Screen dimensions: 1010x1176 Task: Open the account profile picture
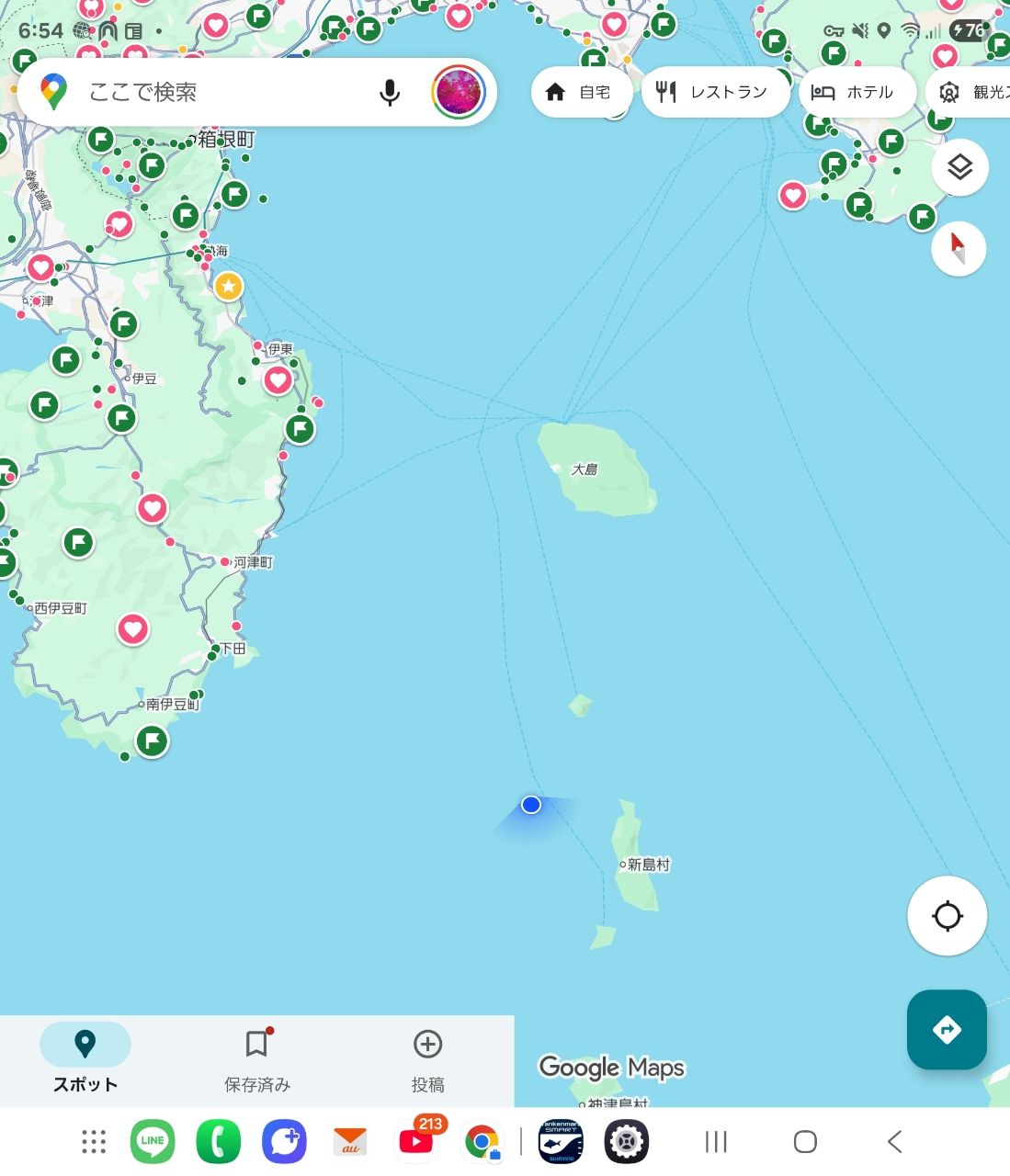[458, 92]
